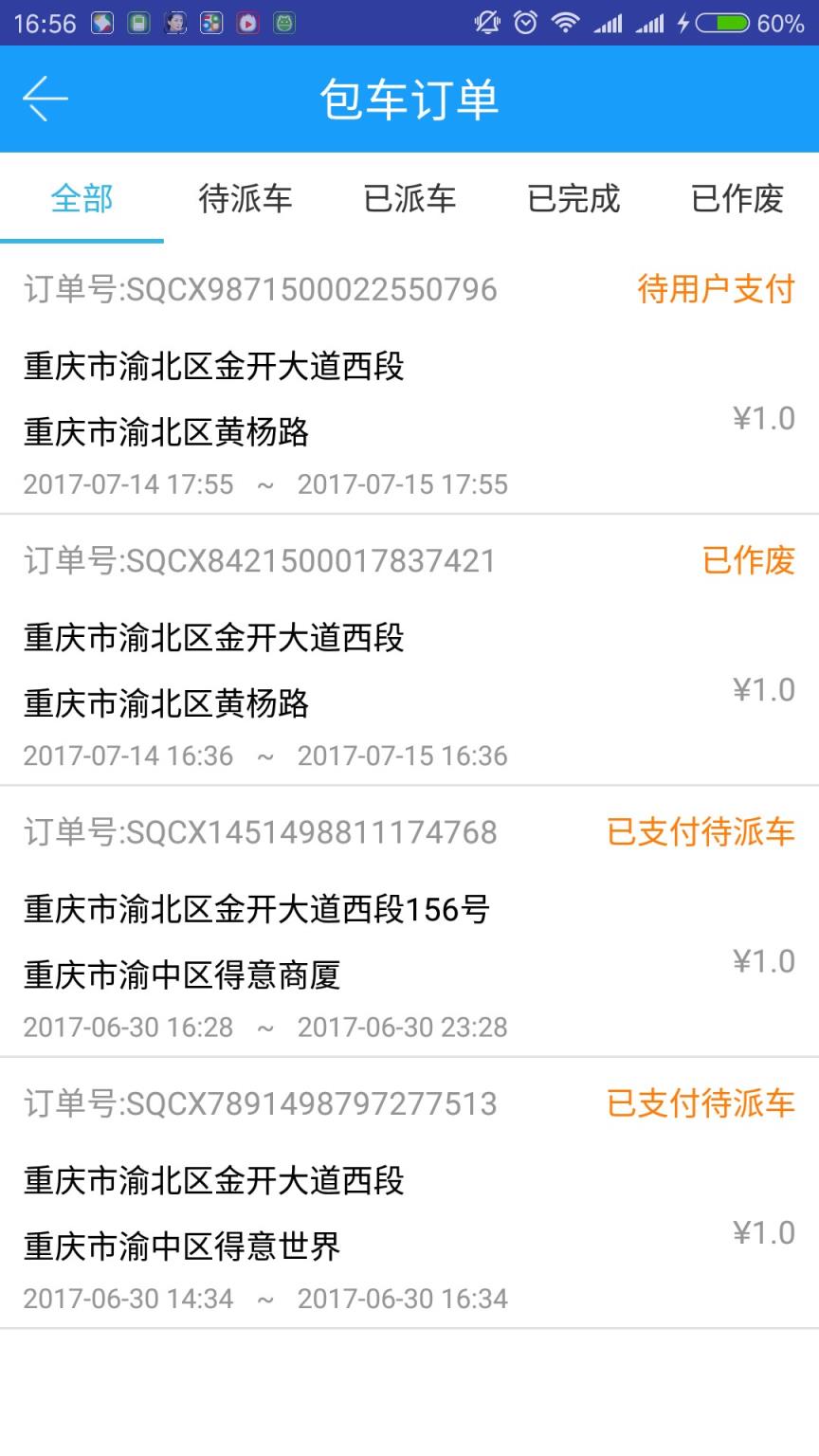Select the 已作废 filter tab

(x=736, y=199)
